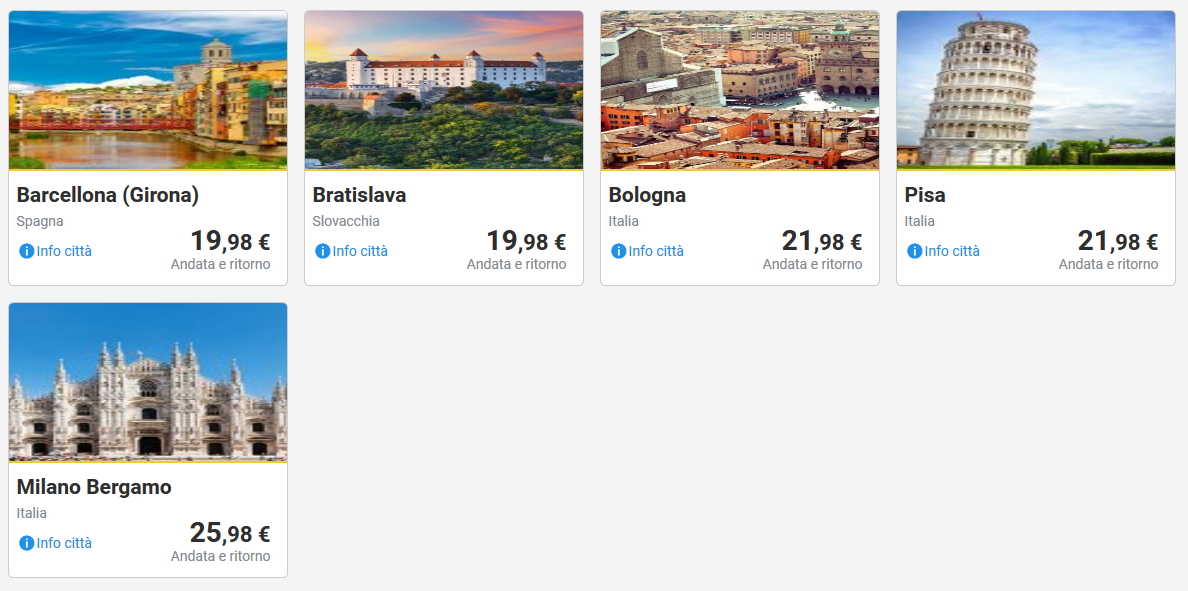Screen dimensions: 1188x591
Task: Show Info città for Bologna
Action: (x=648, y=251)
